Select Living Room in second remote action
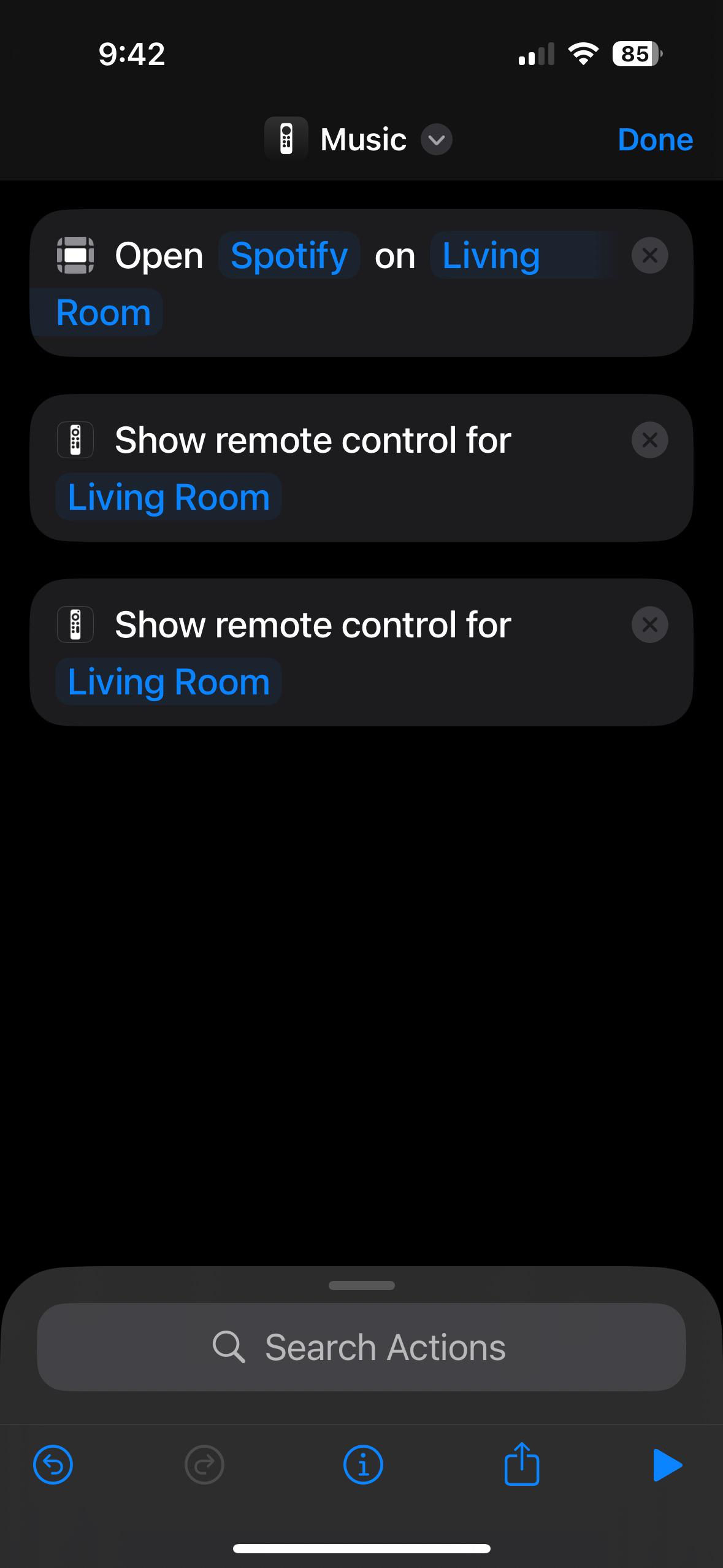Viewport: 723px width, 1568px height. click(x=167, y=681)
